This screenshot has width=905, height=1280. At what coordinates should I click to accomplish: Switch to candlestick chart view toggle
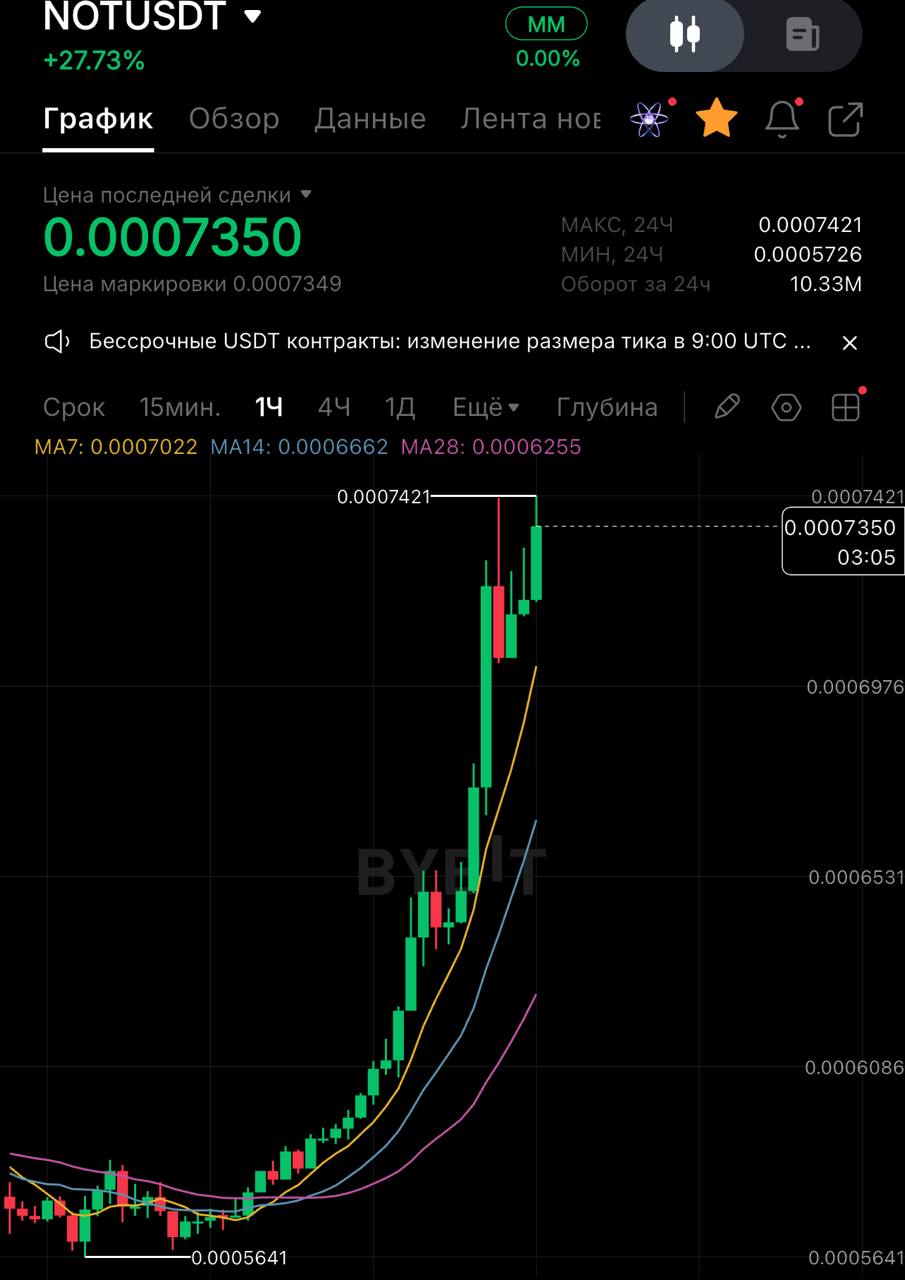[685, 34]
